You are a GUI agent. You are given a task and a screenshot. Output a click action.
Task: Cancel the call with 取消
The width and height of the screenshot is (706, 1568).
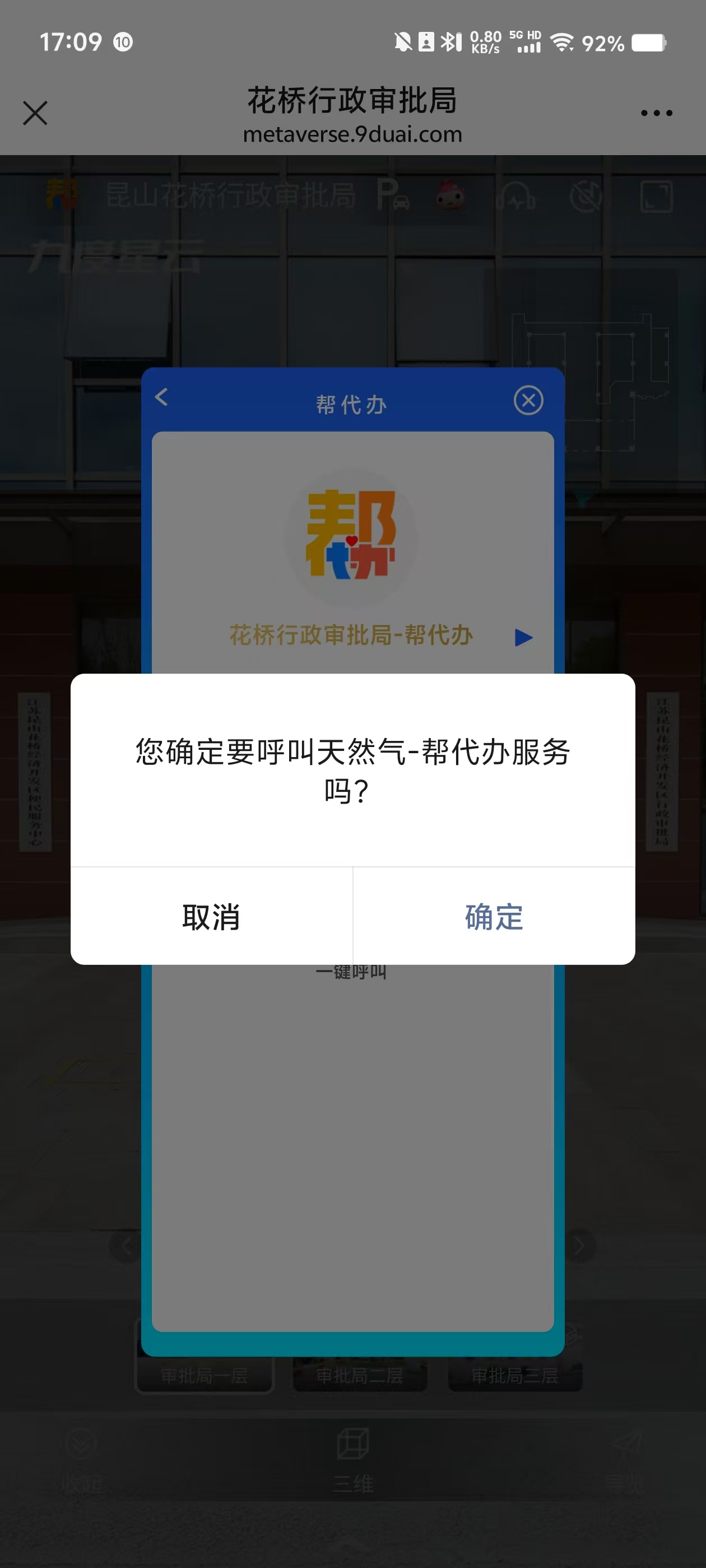[211, 916]
